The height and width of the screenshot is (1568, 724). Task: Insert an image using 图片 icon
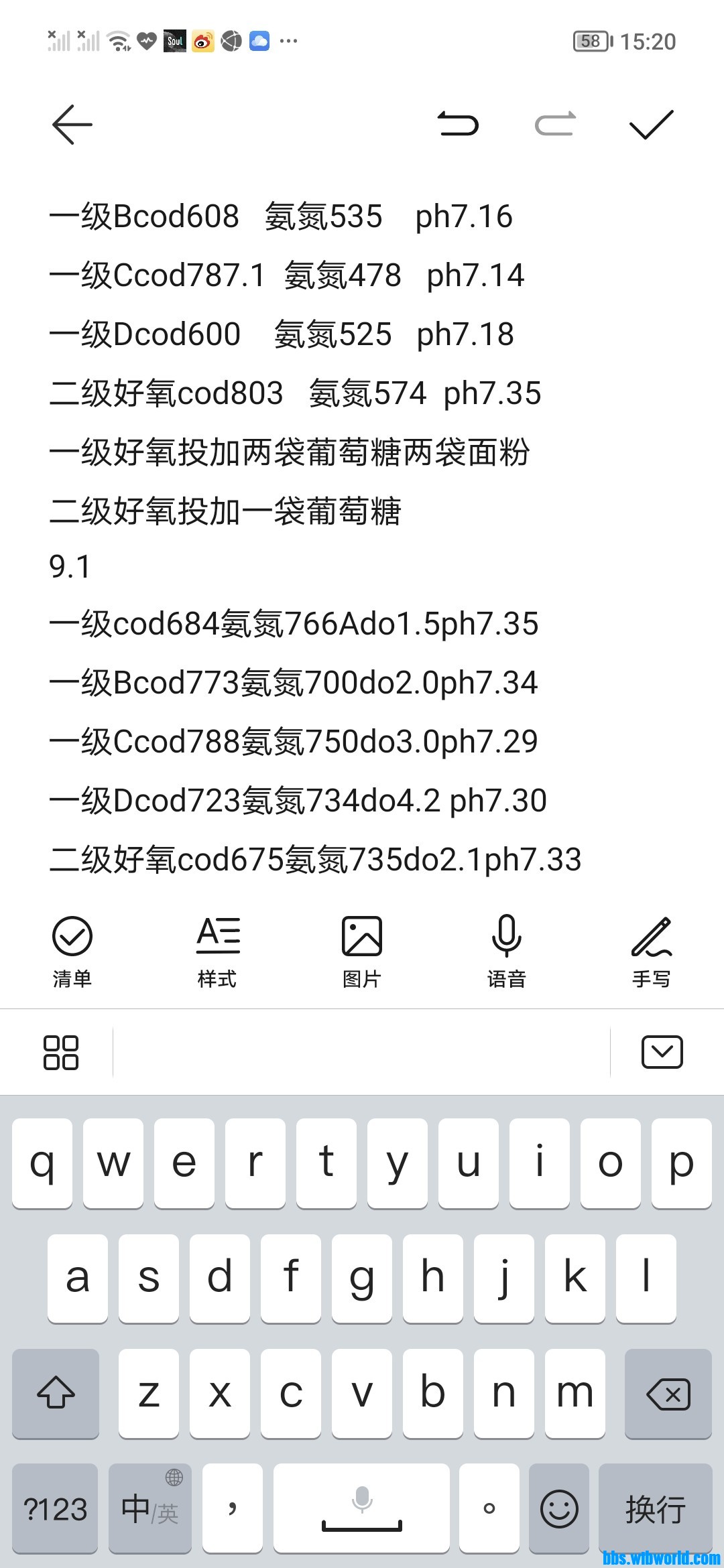click(361, 948)
